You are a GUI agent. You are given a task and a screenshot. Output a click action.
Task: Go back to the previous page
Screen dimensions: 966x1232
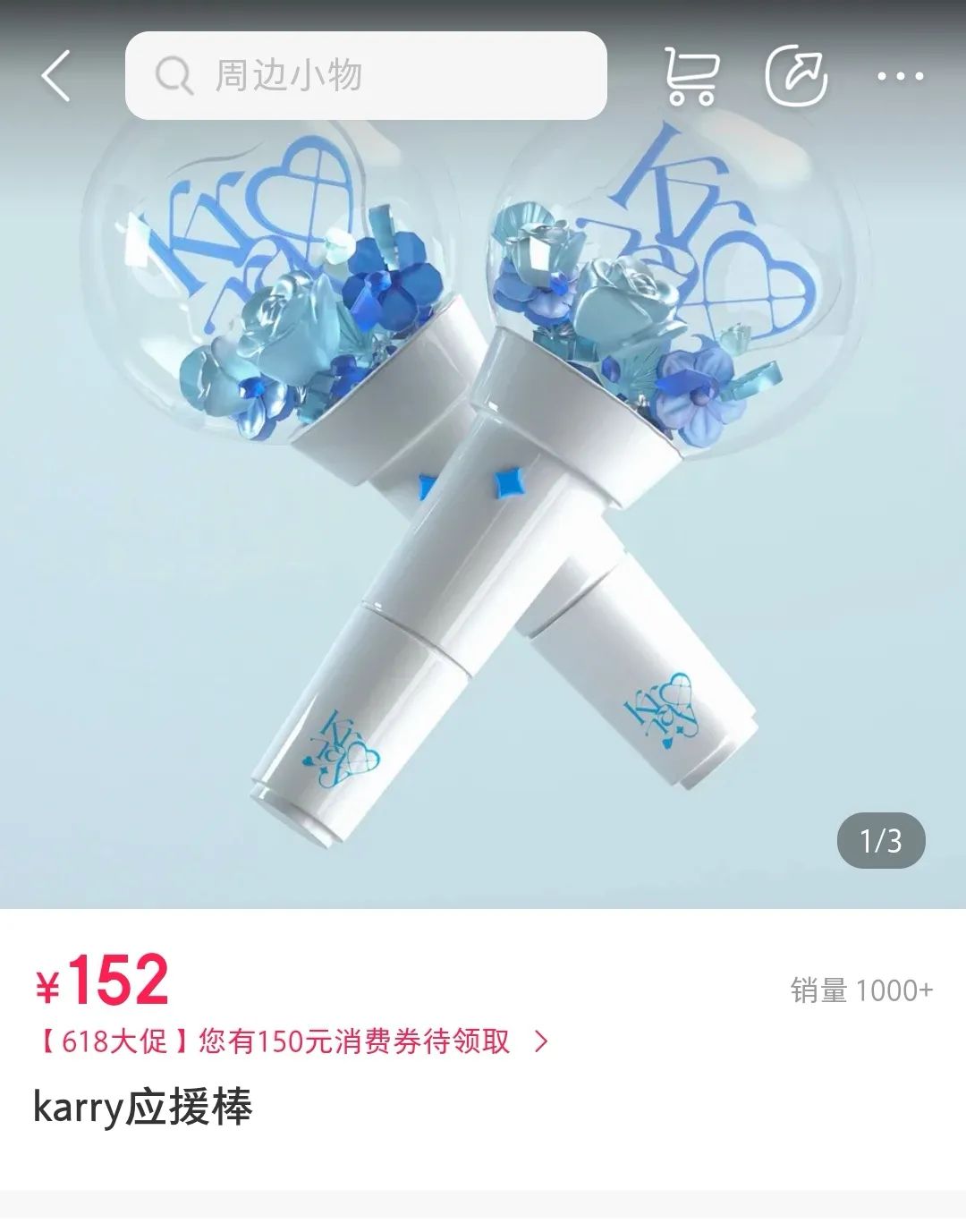click(x=55, y=75)
